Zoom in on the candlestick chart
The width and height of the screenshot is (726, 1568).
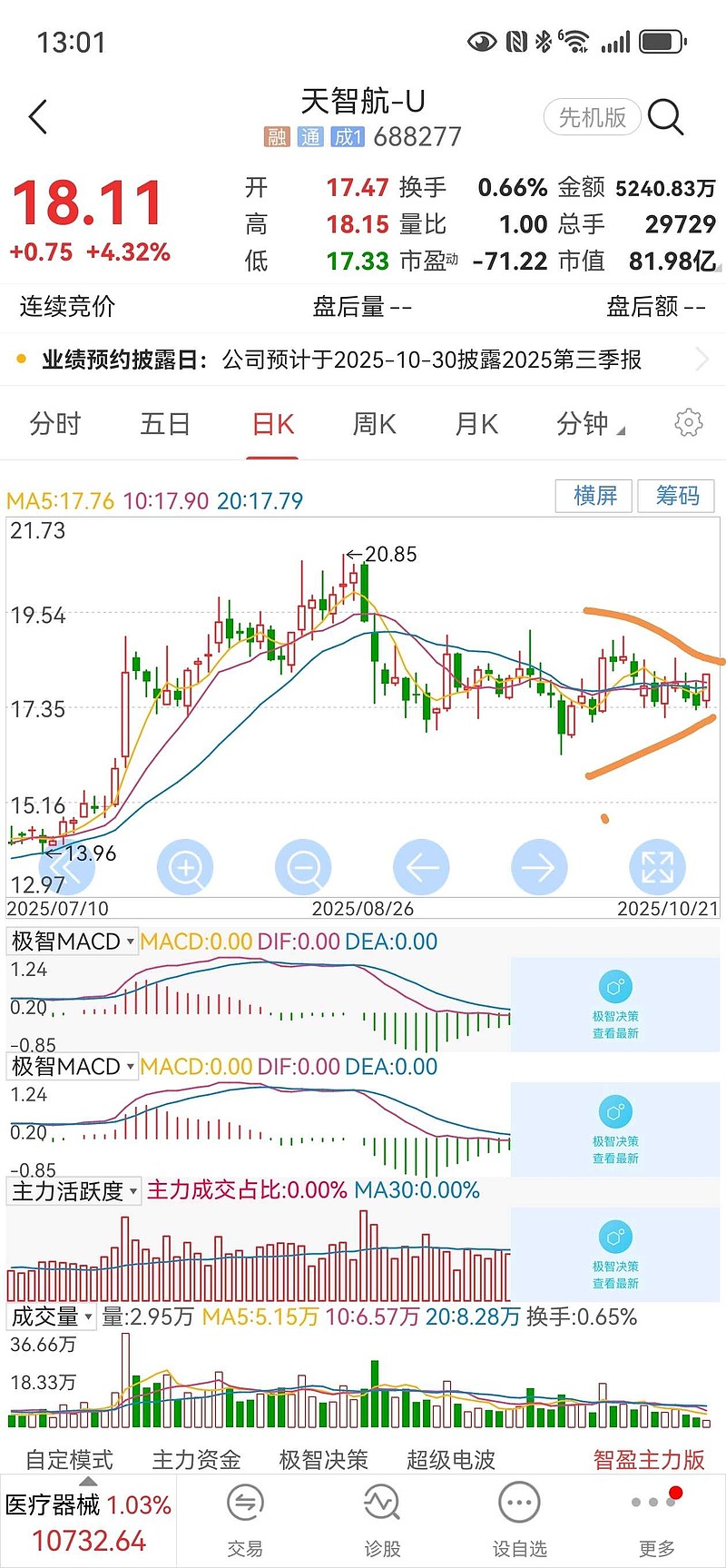[185, 867]
